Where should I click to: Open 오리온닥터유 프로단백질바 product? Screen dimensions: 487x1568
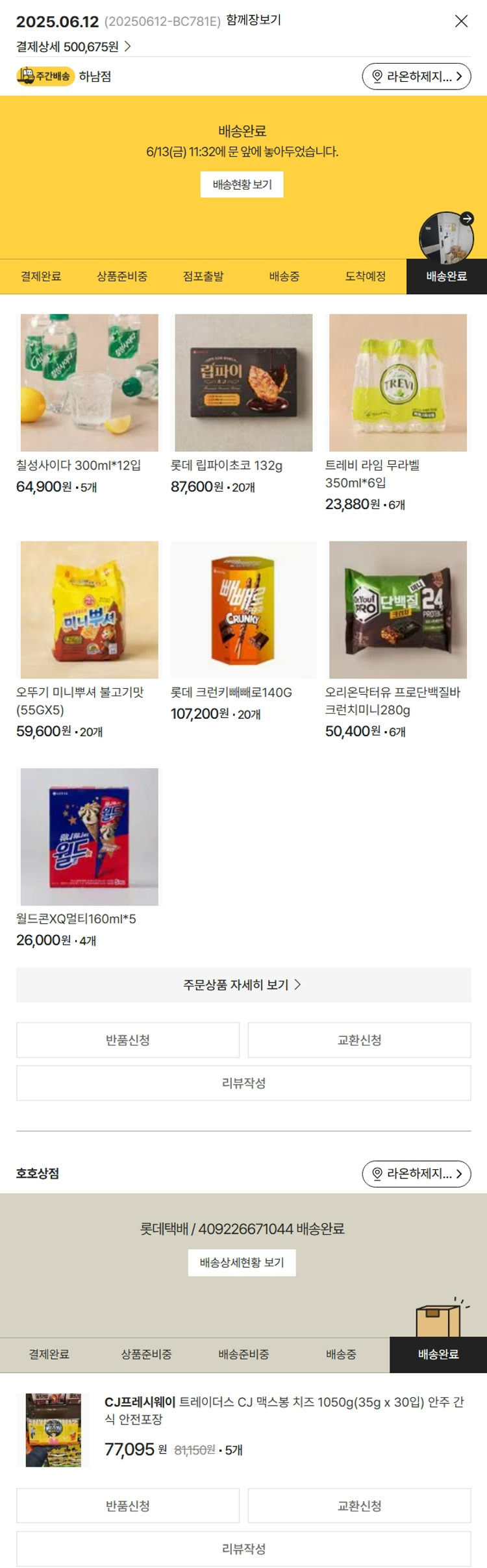click(397, 610)
